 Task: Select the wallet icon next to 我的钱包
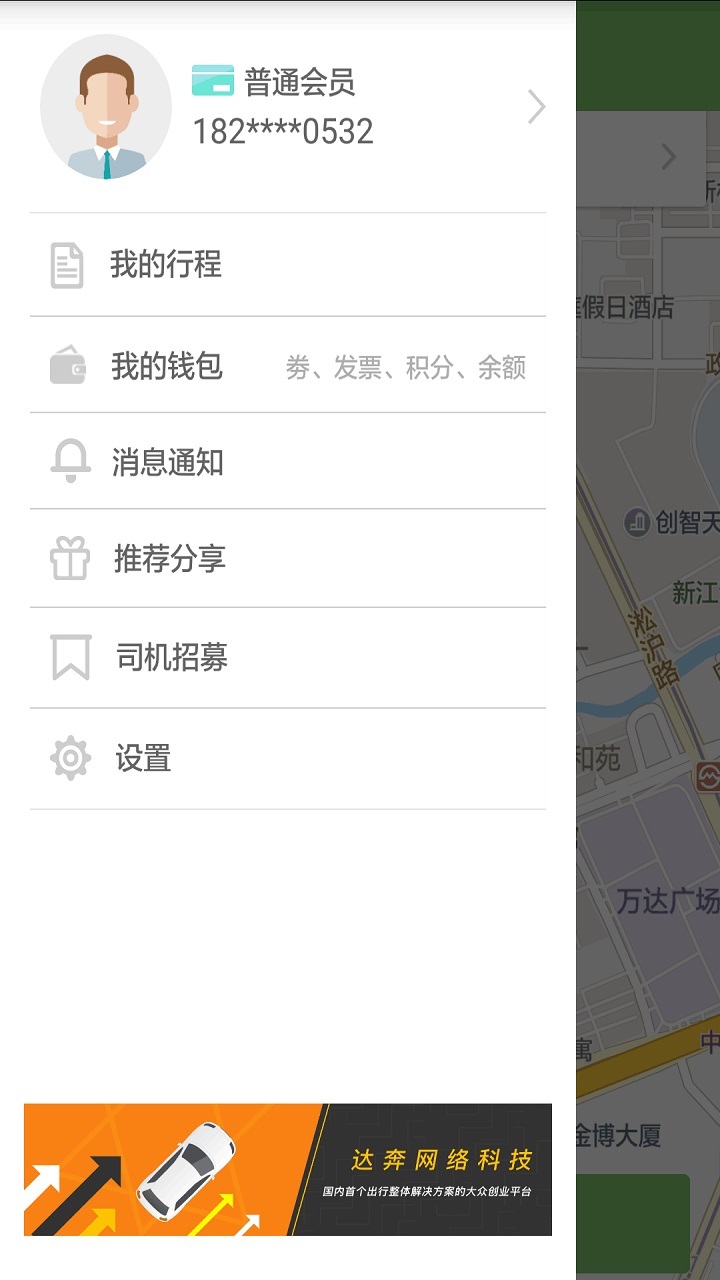point(67,367)
